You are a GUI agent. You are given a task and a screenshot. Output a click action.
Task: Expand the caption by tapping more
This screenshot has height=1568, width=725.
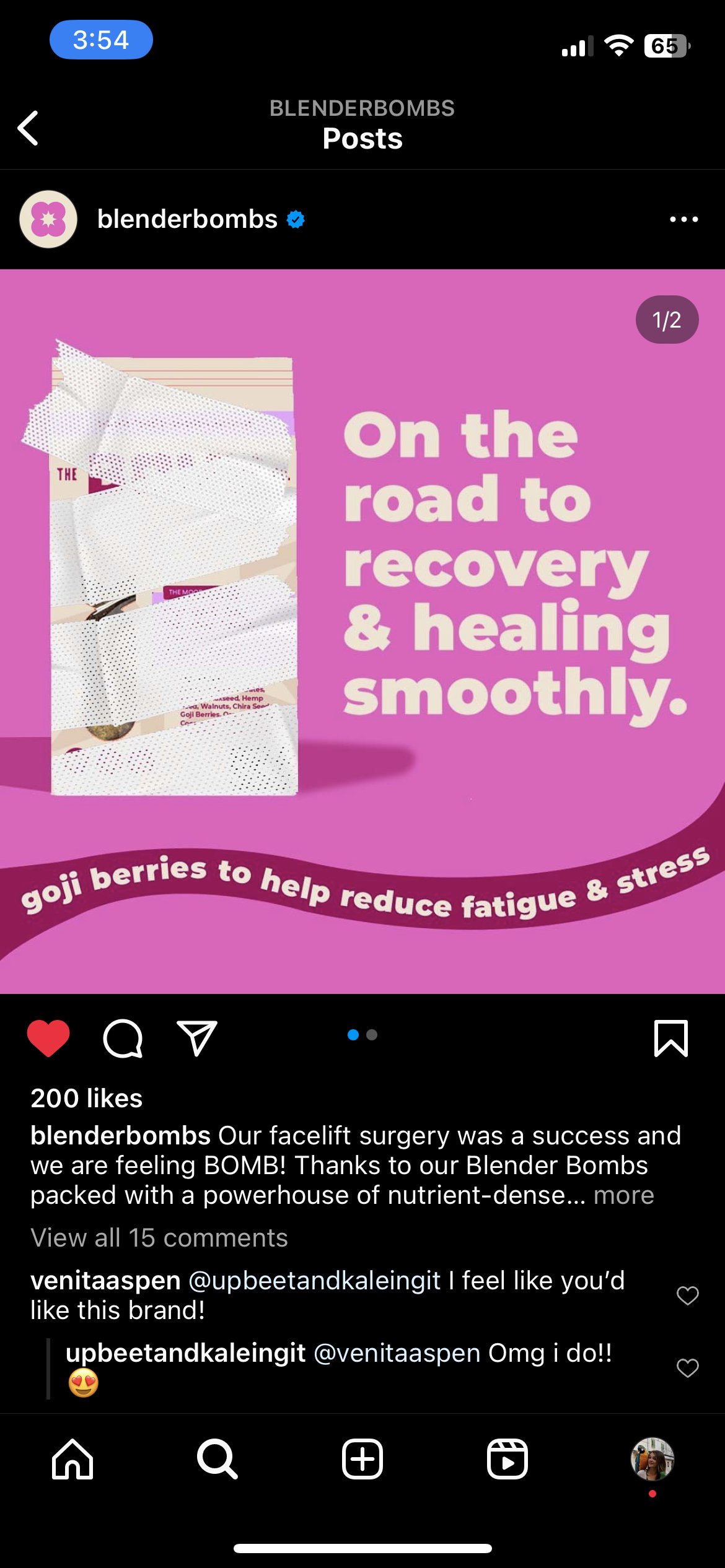click(623, 1195)
